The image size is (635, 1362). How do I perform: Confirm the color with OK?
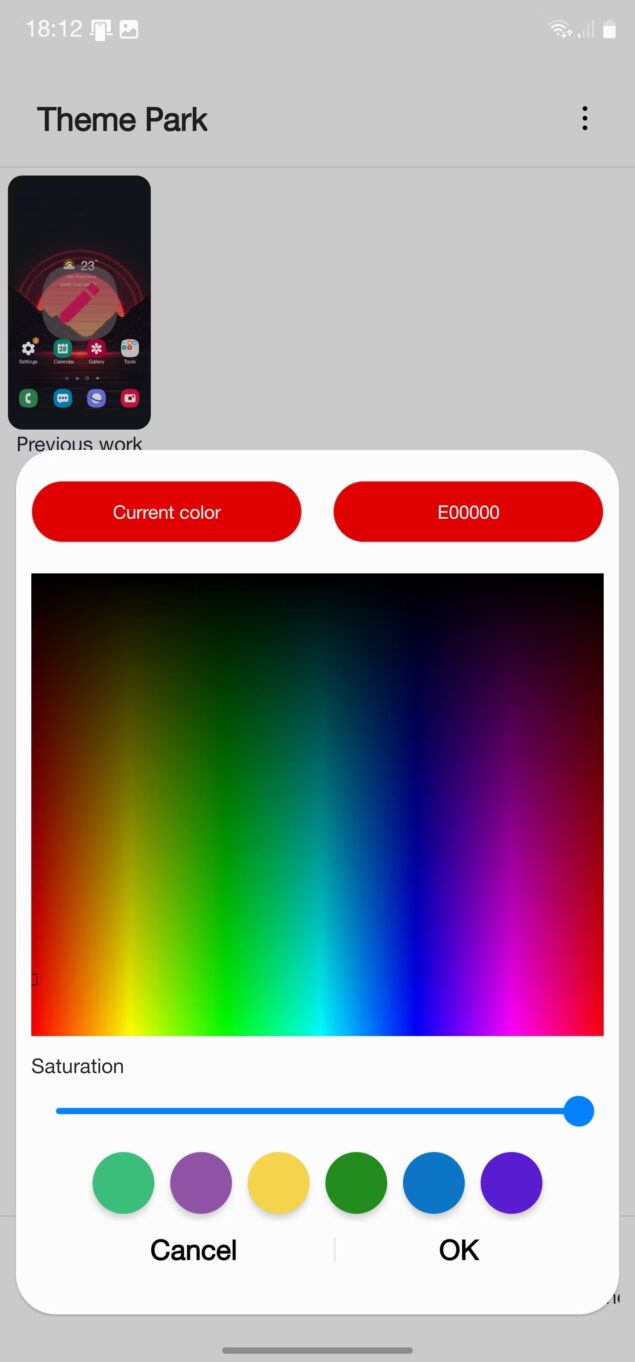(459, 1250)
